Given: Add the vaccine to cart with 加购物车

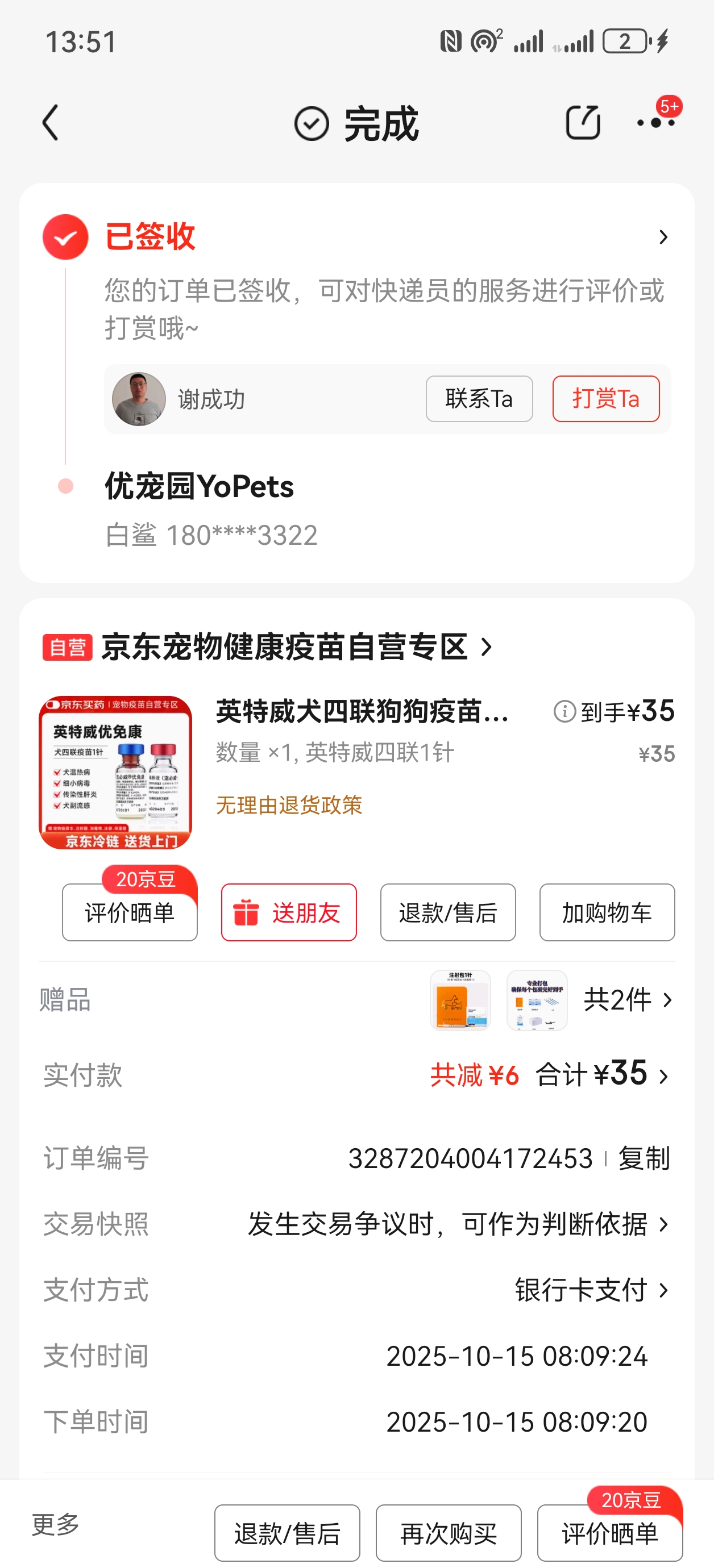Looking at the screenshot, I should [x=607, y=912].
